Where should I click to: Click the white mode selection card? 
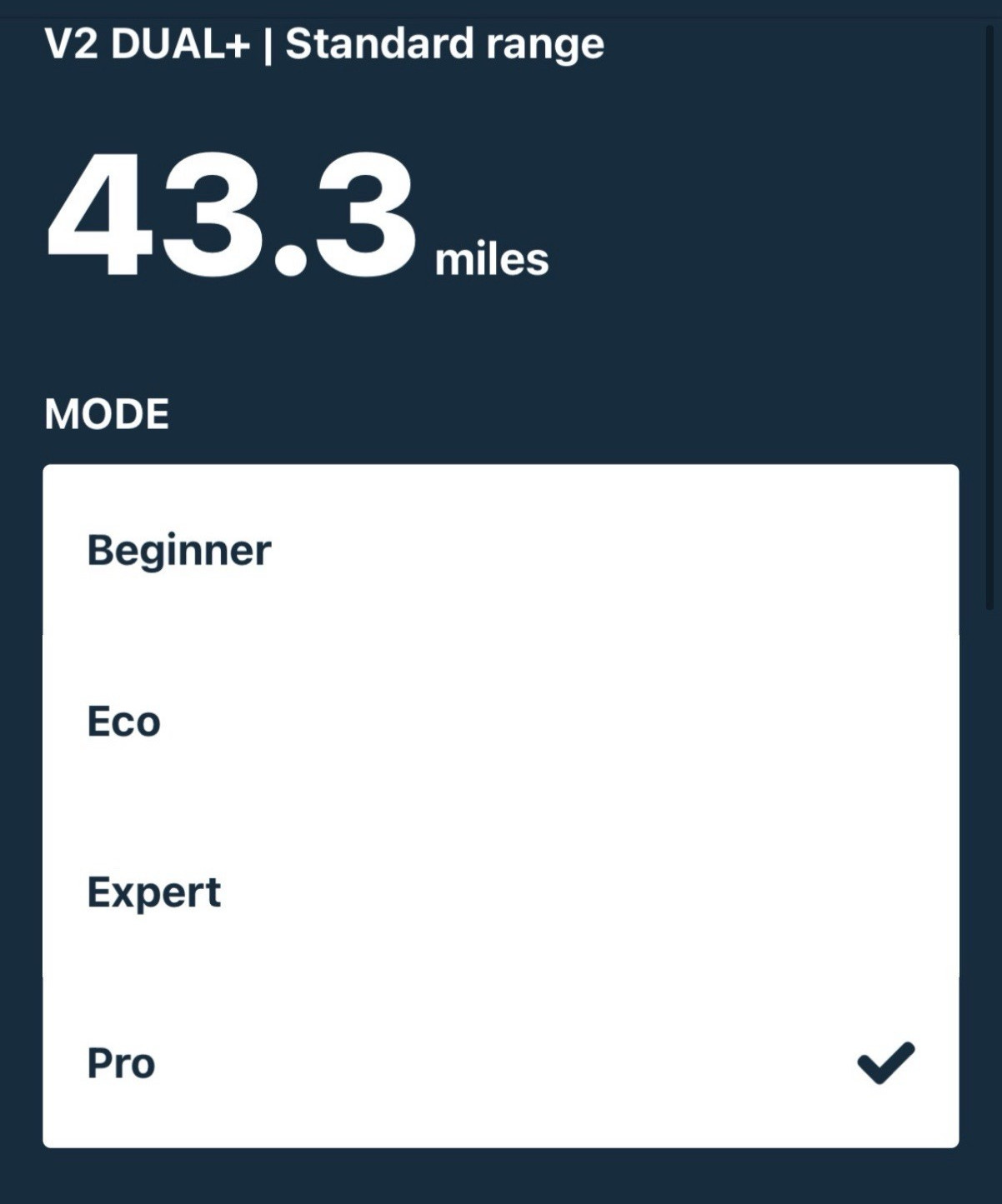[501, 804]
